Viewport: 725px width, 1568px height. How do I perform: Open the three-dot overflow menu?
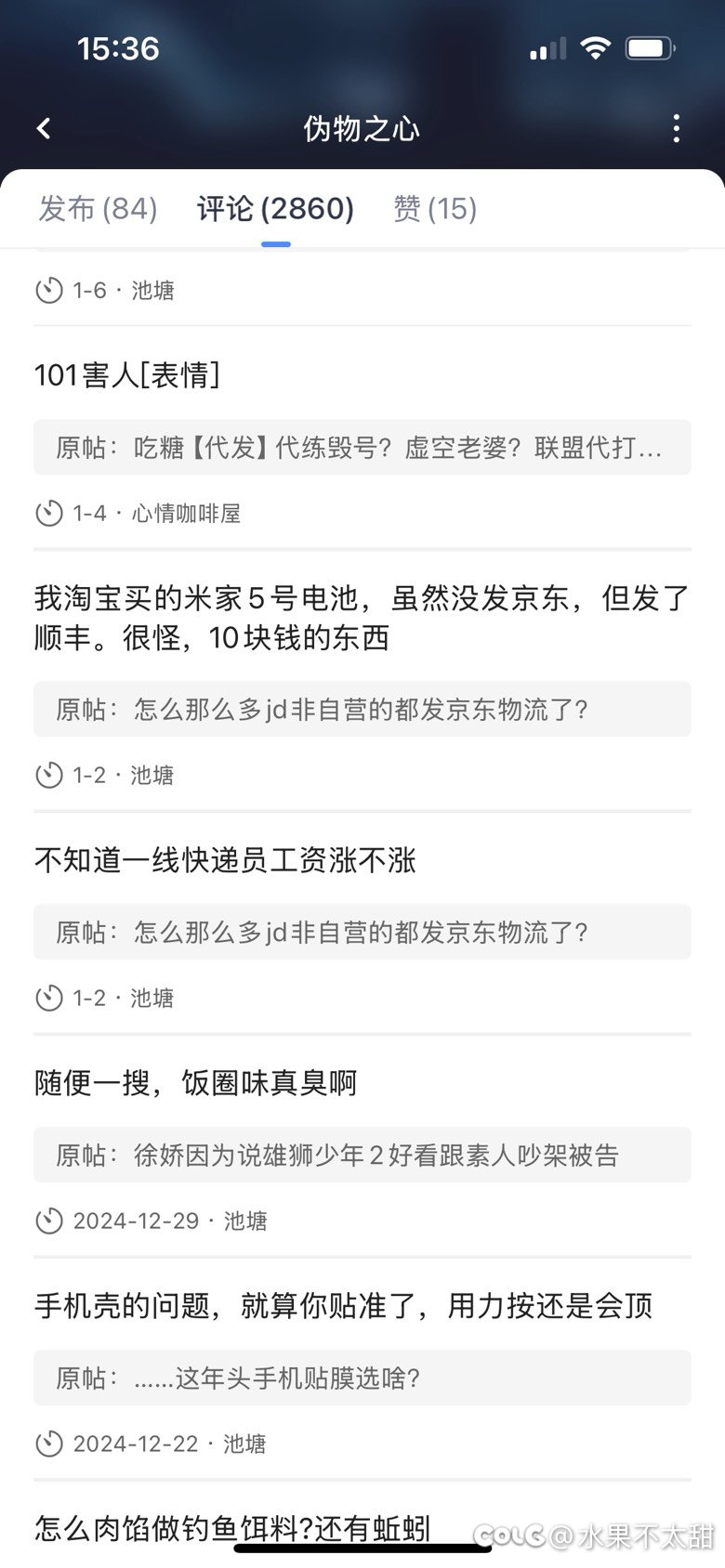676,128
